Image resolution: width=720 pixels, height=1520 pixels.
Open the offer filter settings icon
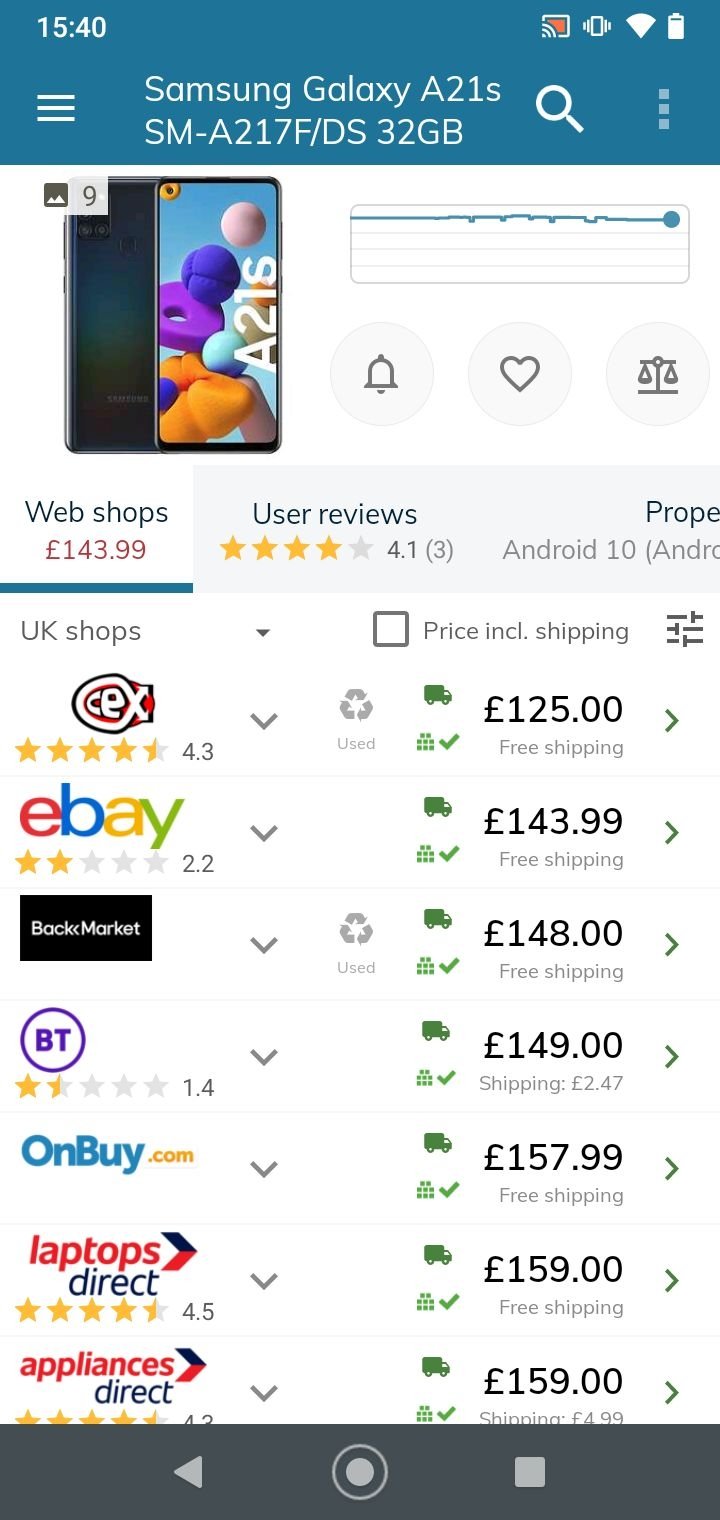coord(685,630)
